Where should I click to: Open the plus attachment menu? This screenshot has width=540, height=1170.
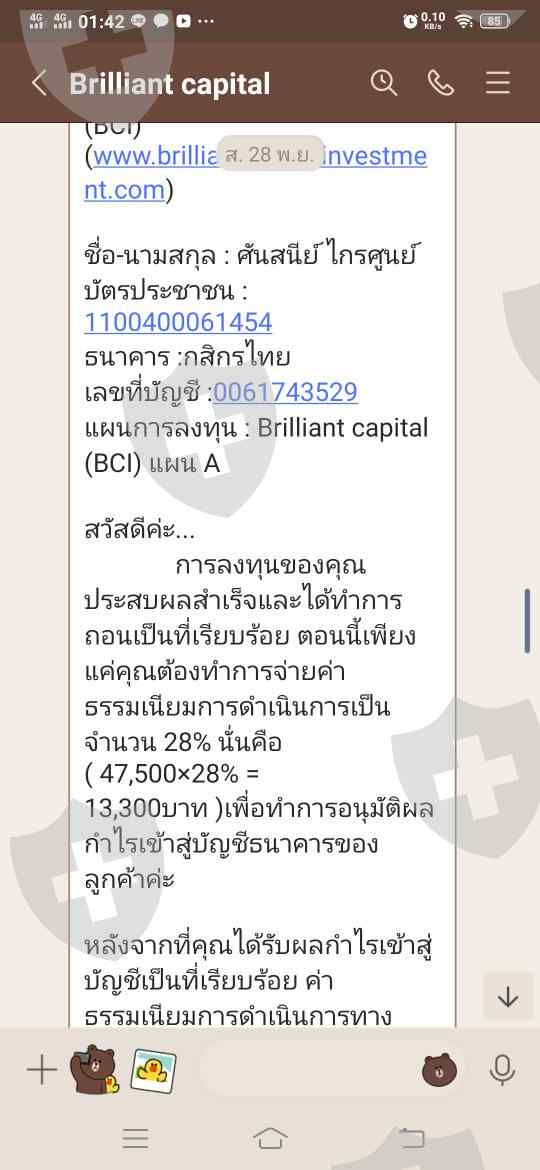pos(42,1071)
